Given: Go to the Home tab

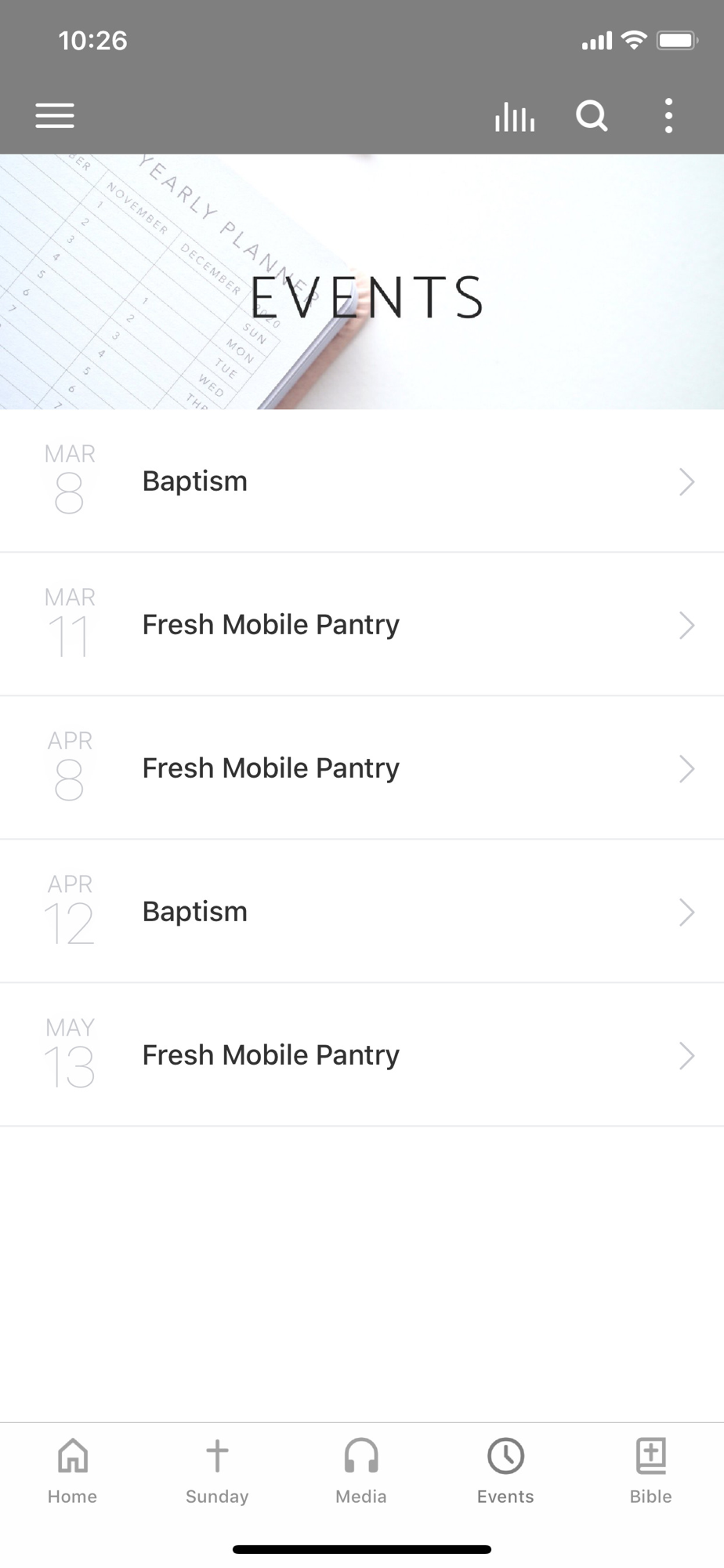Looking at the screenshot, I should coord(72,1471).
